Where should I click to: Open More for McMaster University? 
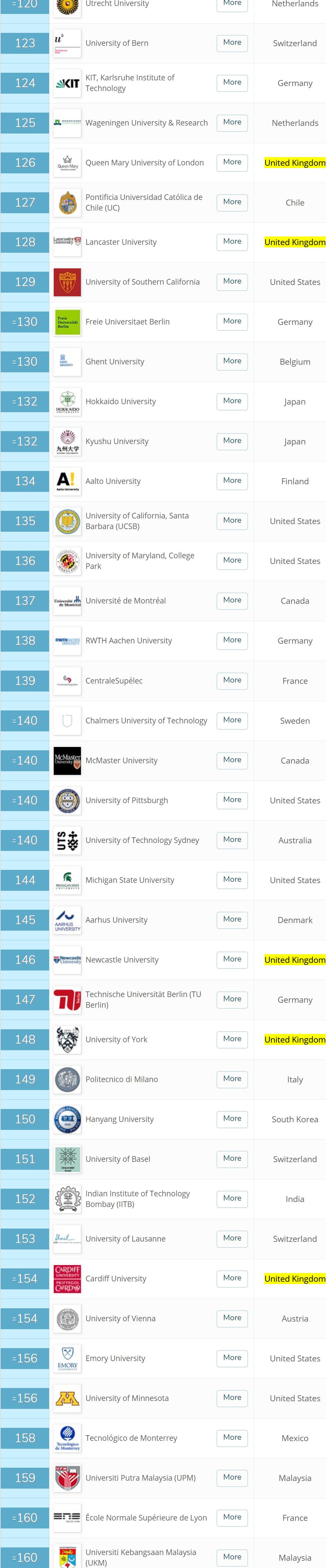click(x=232, y=760)
